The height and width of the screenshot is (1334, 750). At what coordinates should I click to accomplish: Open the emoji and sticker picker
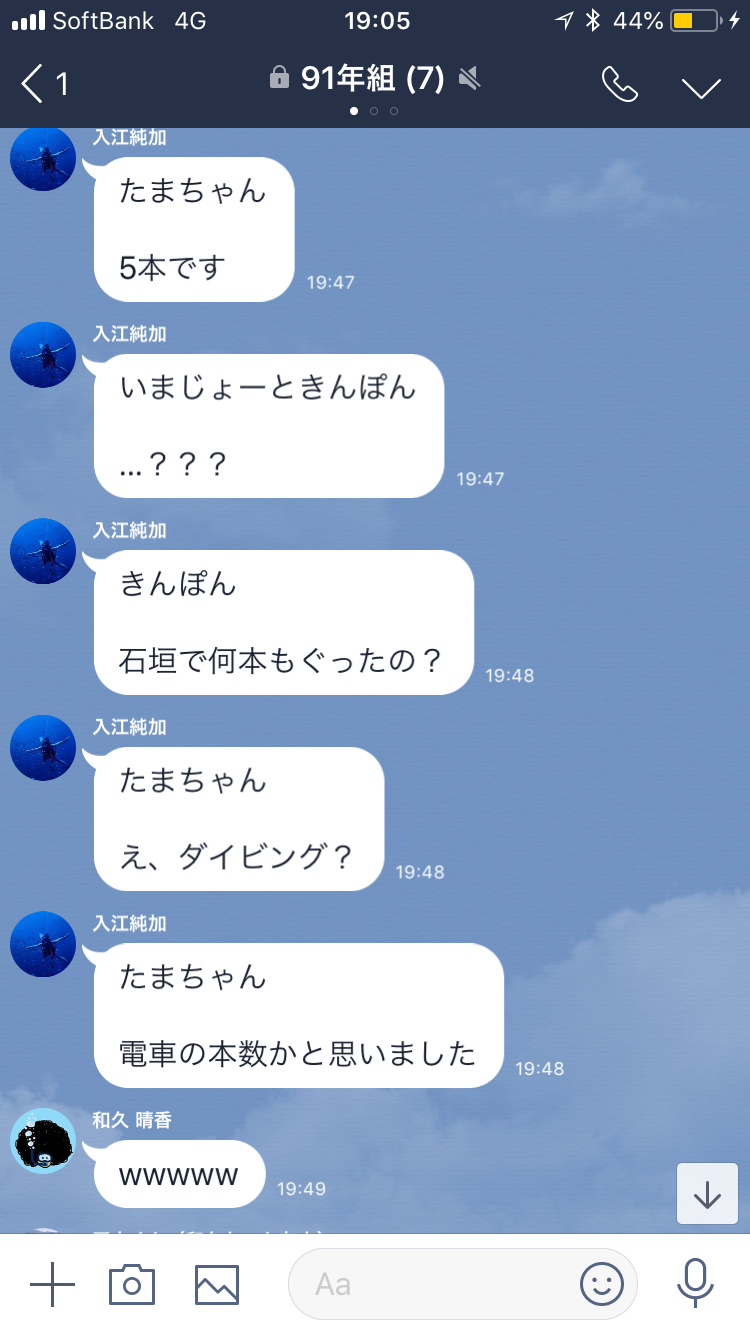click(601, 1284)
